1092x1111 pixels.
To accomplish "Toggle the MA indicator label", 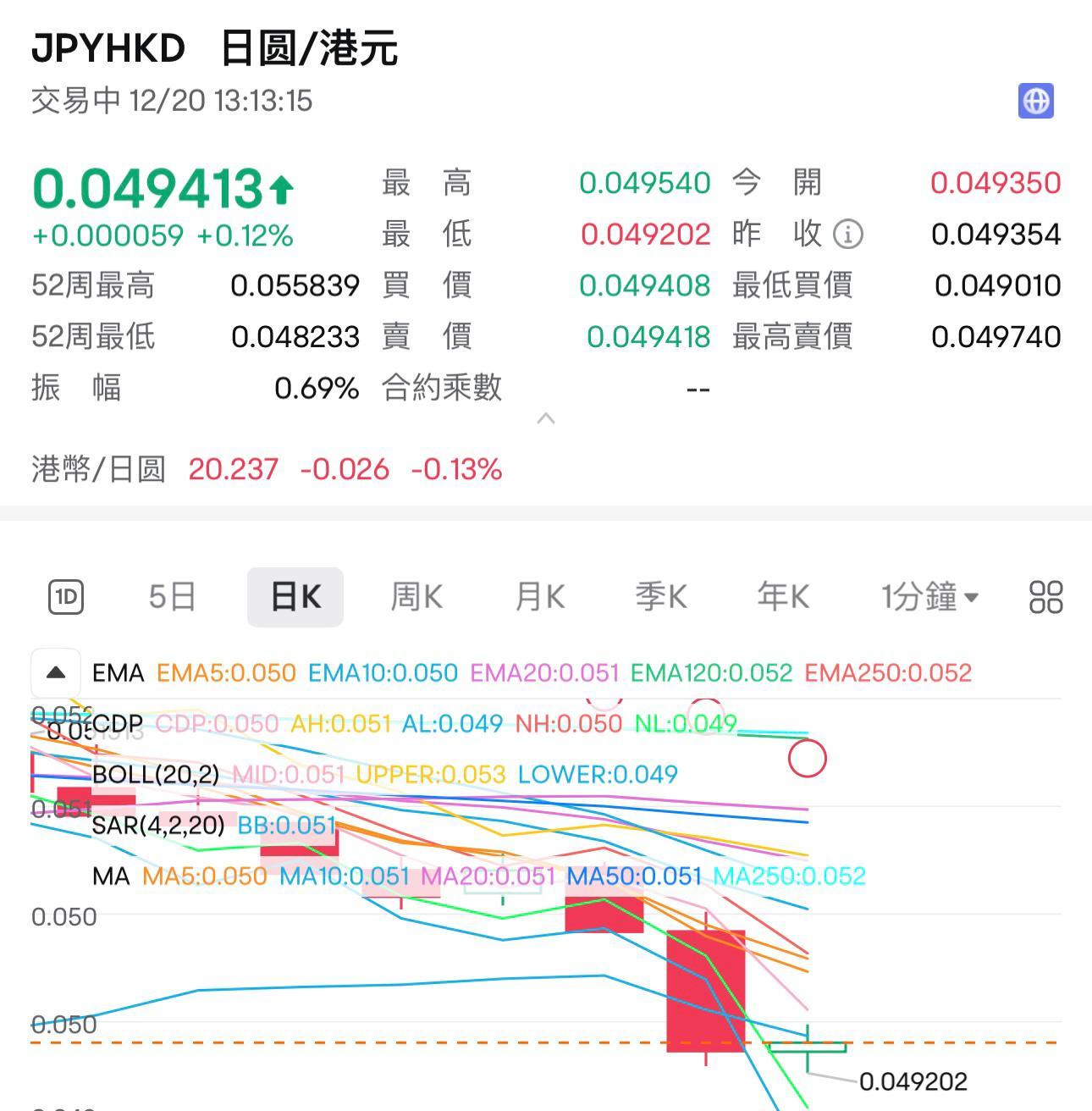I will 110,876.
